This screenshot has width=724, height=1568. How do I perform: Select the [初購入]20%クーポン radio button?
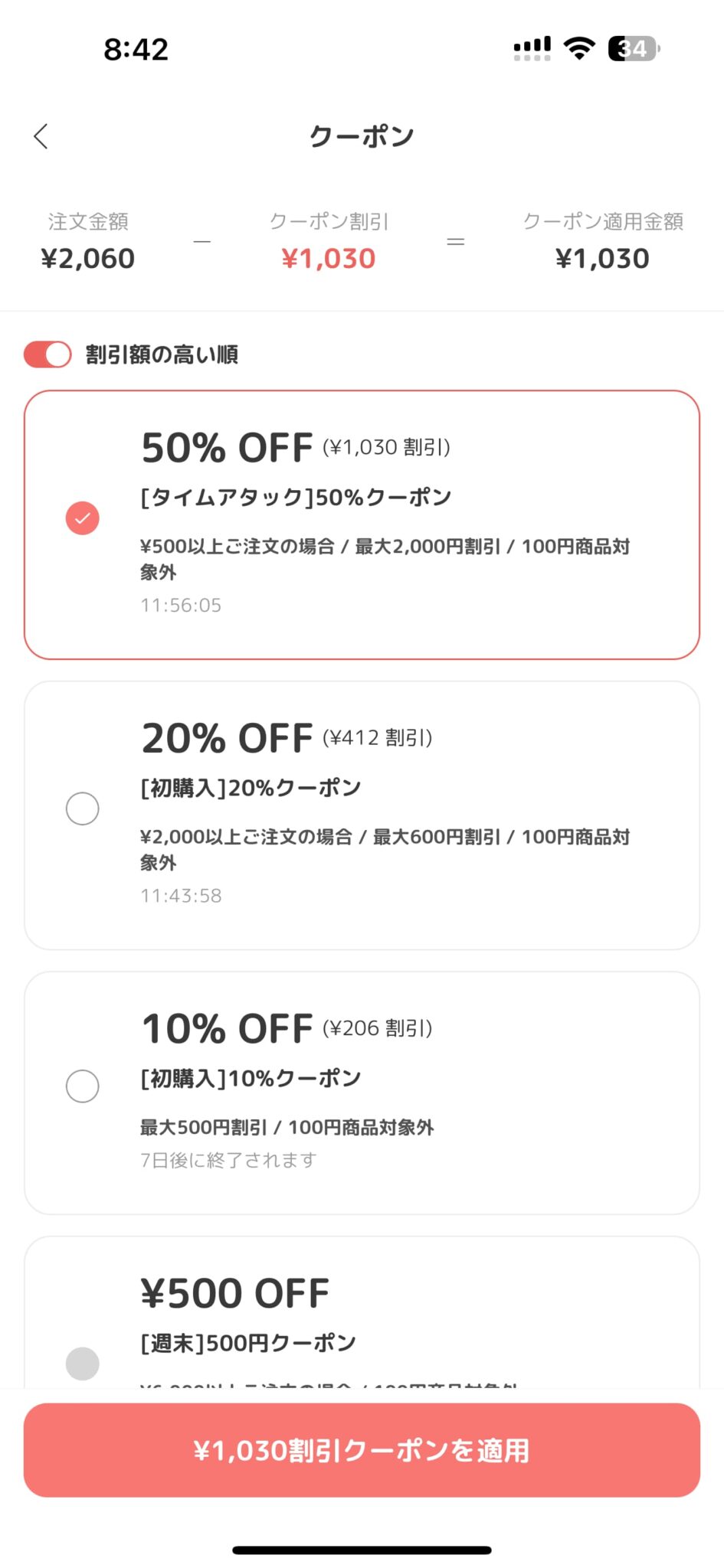[x=82, y=808]
